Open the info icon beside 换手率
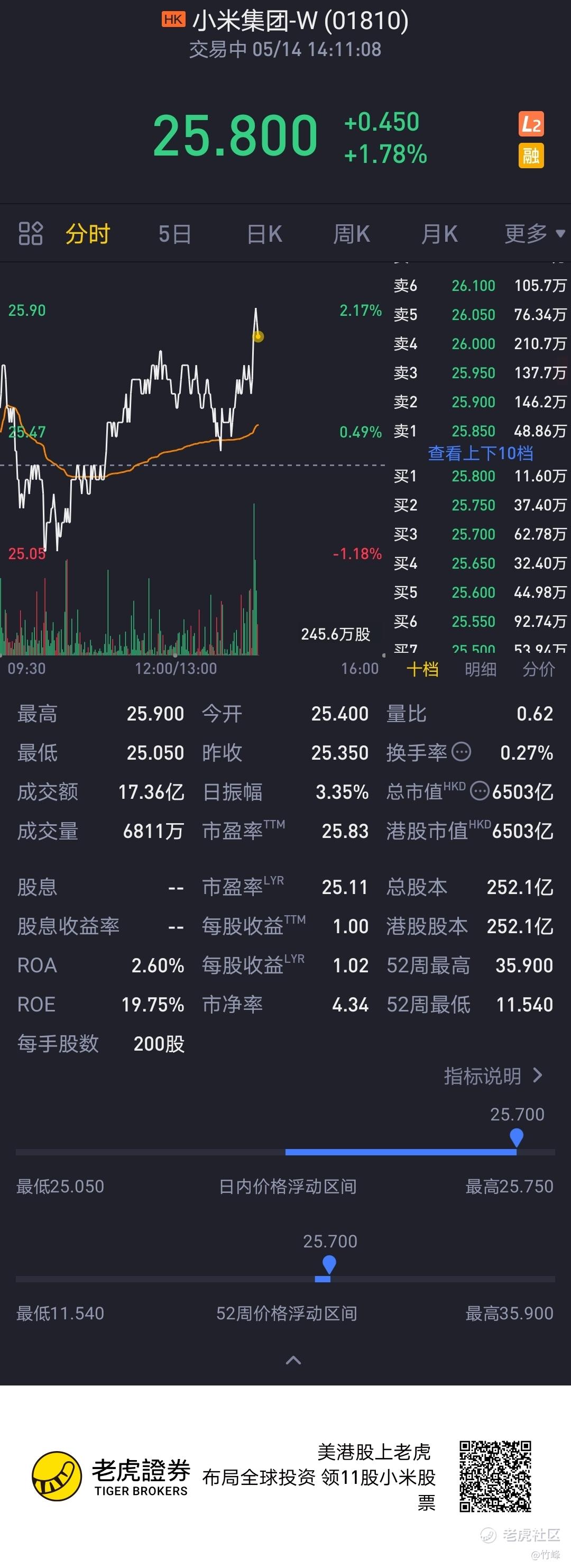The image size is (571, 1568). click(x=462, y=752)
